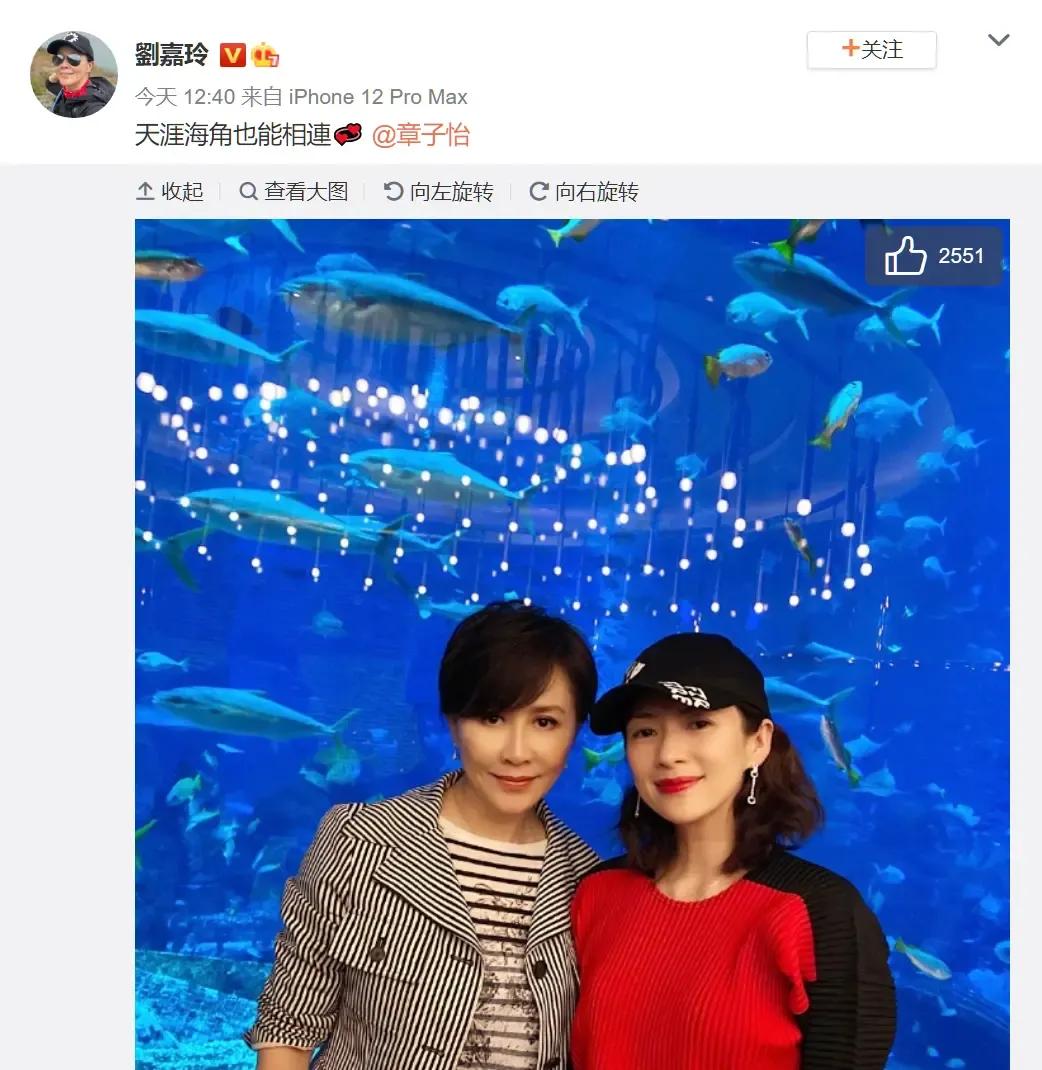Click the 2551 like count
The image size is (1042, 1070).
click(961, 256)
